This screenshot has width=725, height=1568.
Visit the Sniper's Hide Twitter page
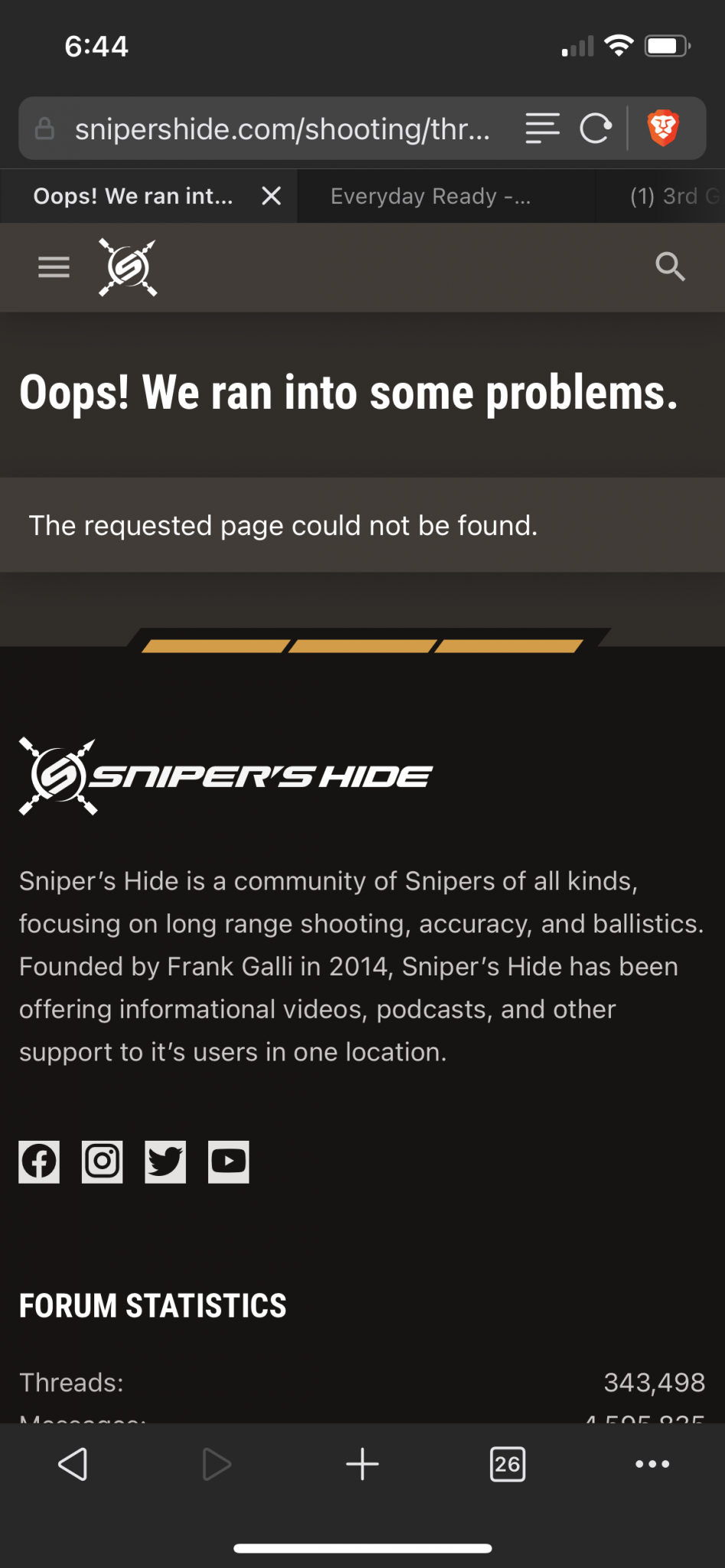click(165, 1161)
